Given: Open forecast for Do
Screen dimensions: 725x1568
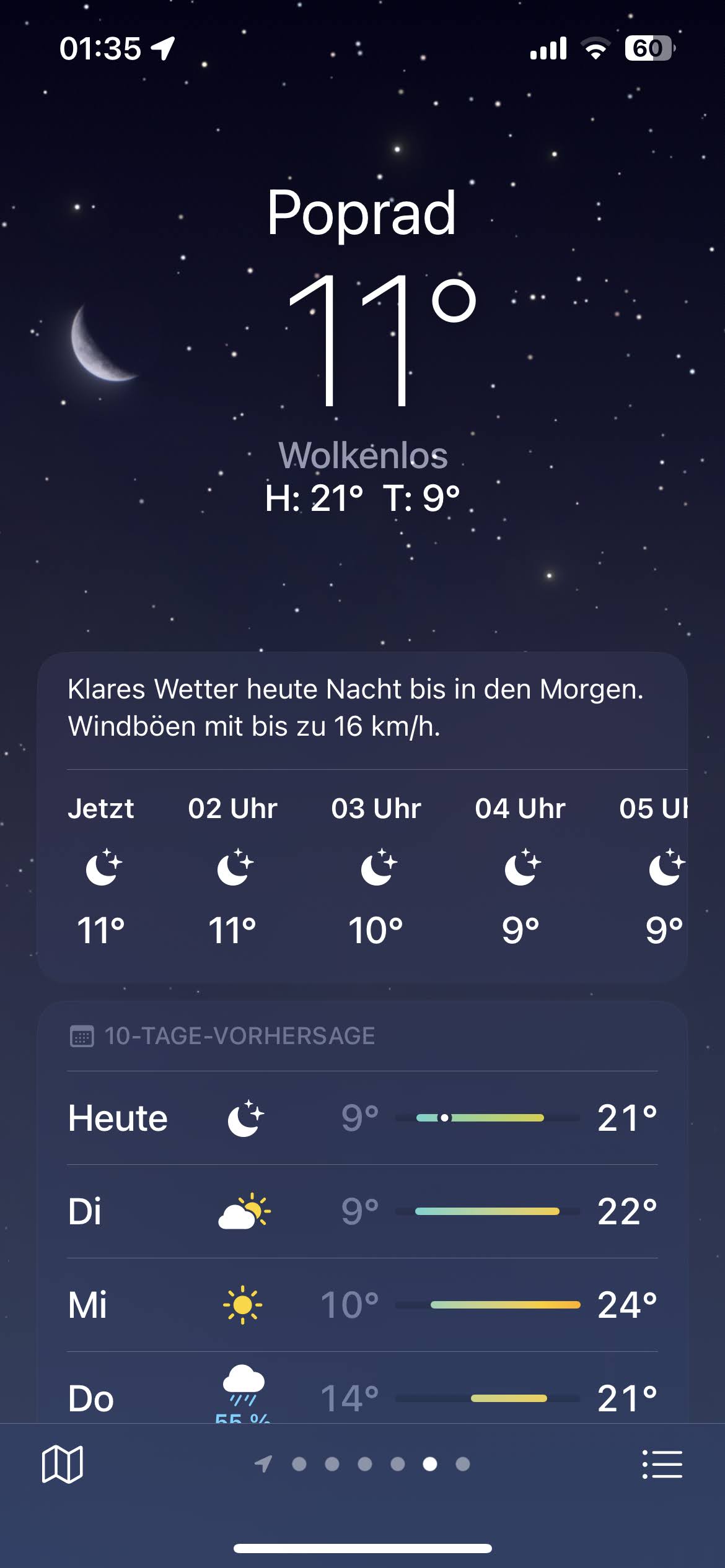Looking at the screenshot, I should (362, 1397).
